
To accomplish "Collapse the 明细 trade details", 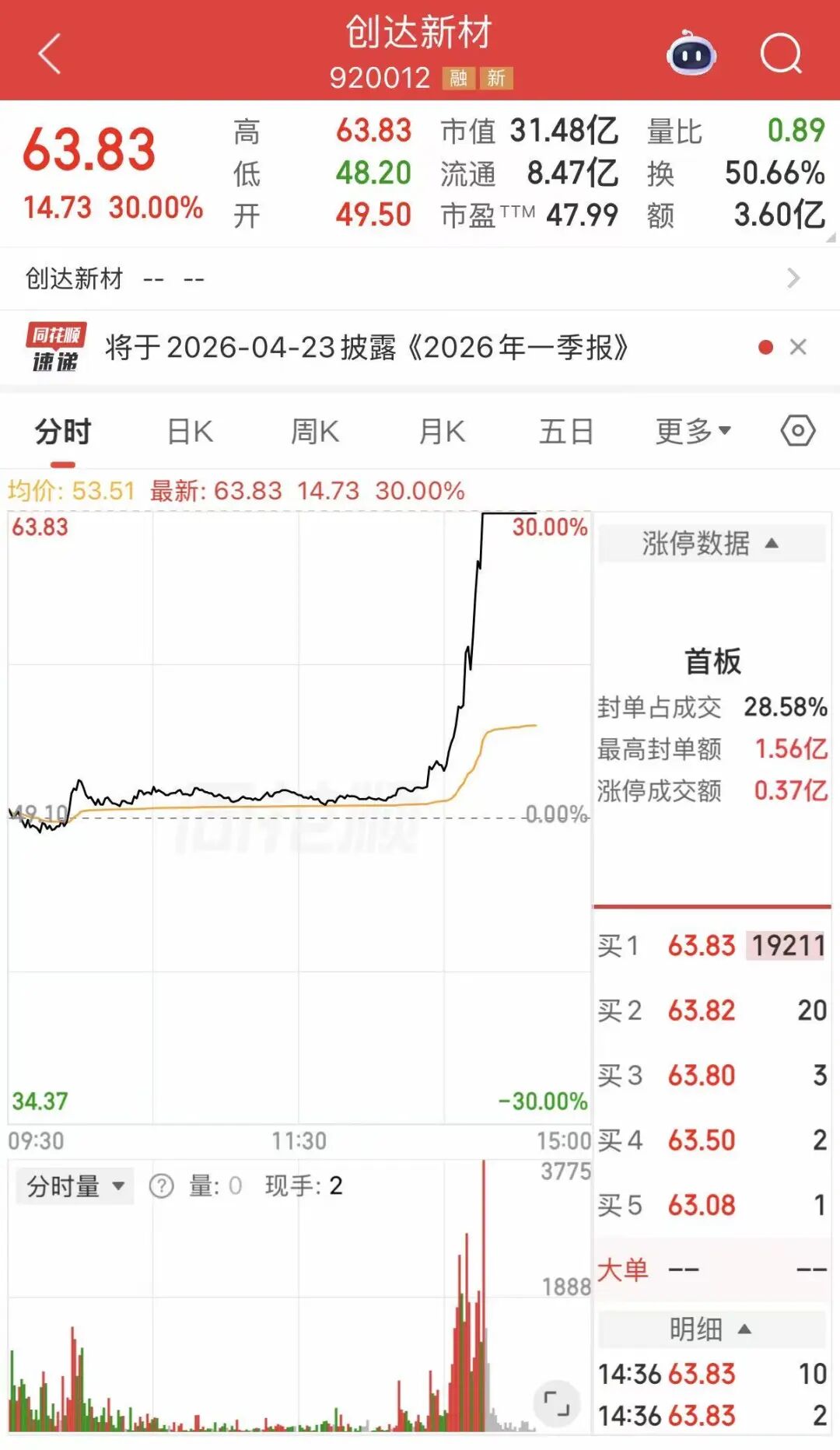I will coord(711,1329).
